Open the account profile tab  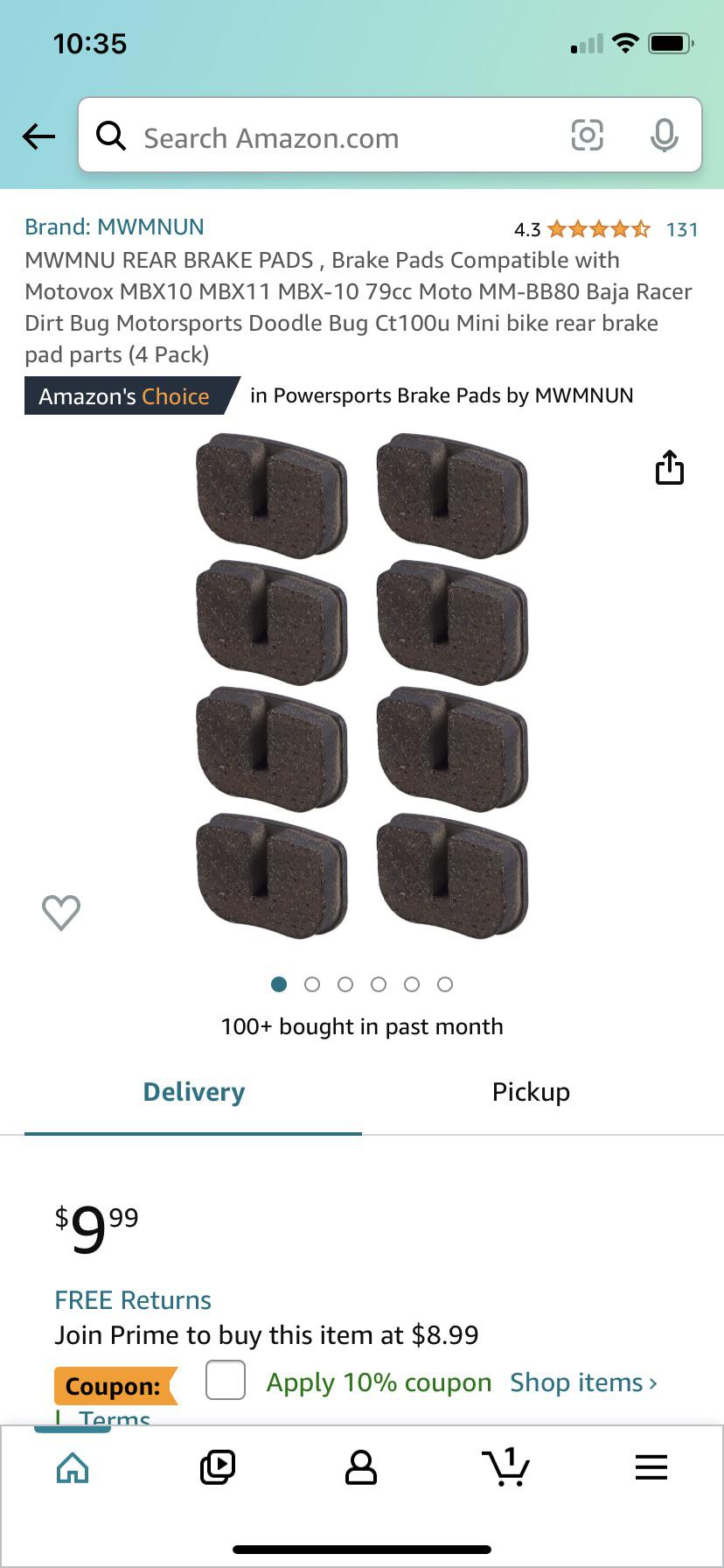[x=361, y=1467]
